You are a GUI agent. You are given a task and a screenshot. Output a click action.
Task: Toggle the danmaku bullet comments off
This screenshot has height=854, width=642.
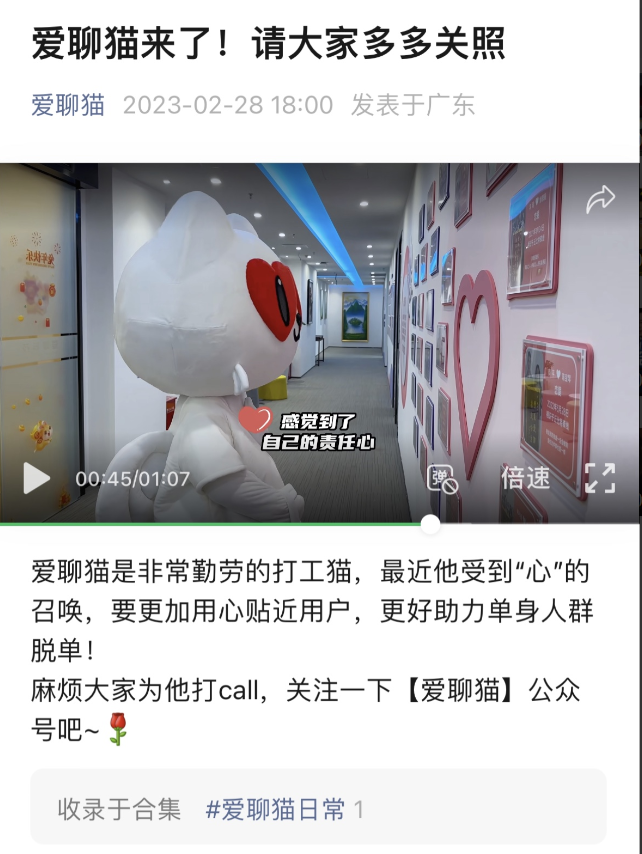tap(443, 478)
